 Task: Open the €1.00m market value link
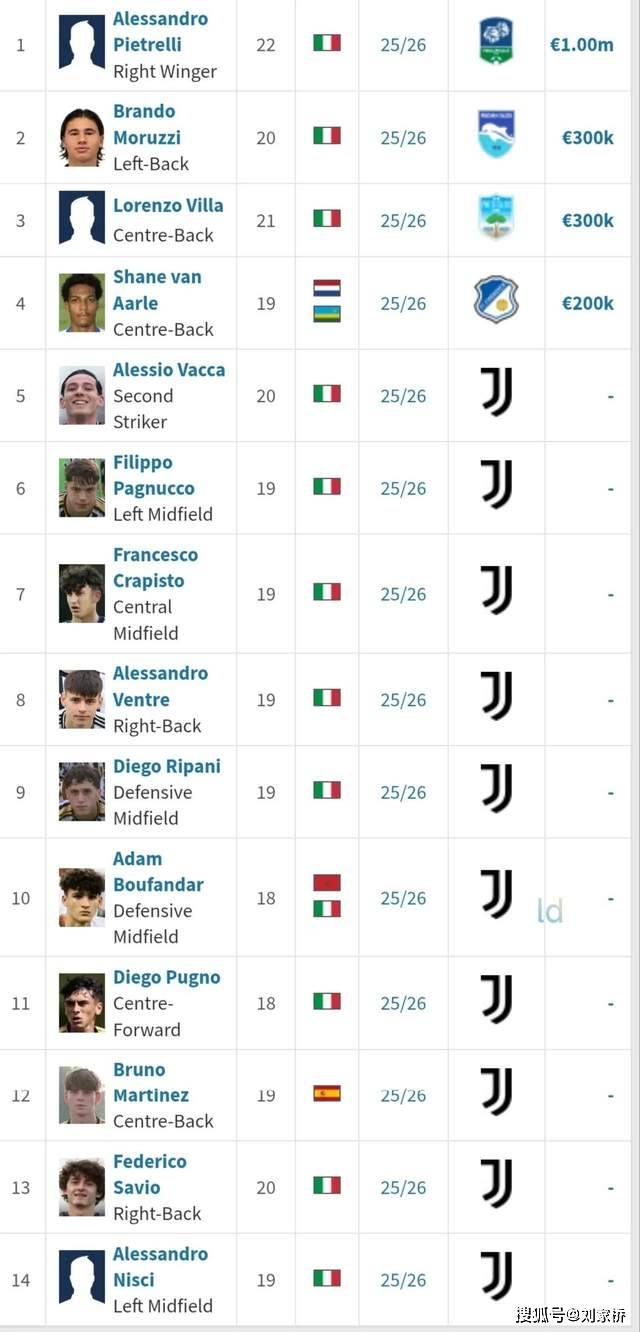(x=582, y=45)
